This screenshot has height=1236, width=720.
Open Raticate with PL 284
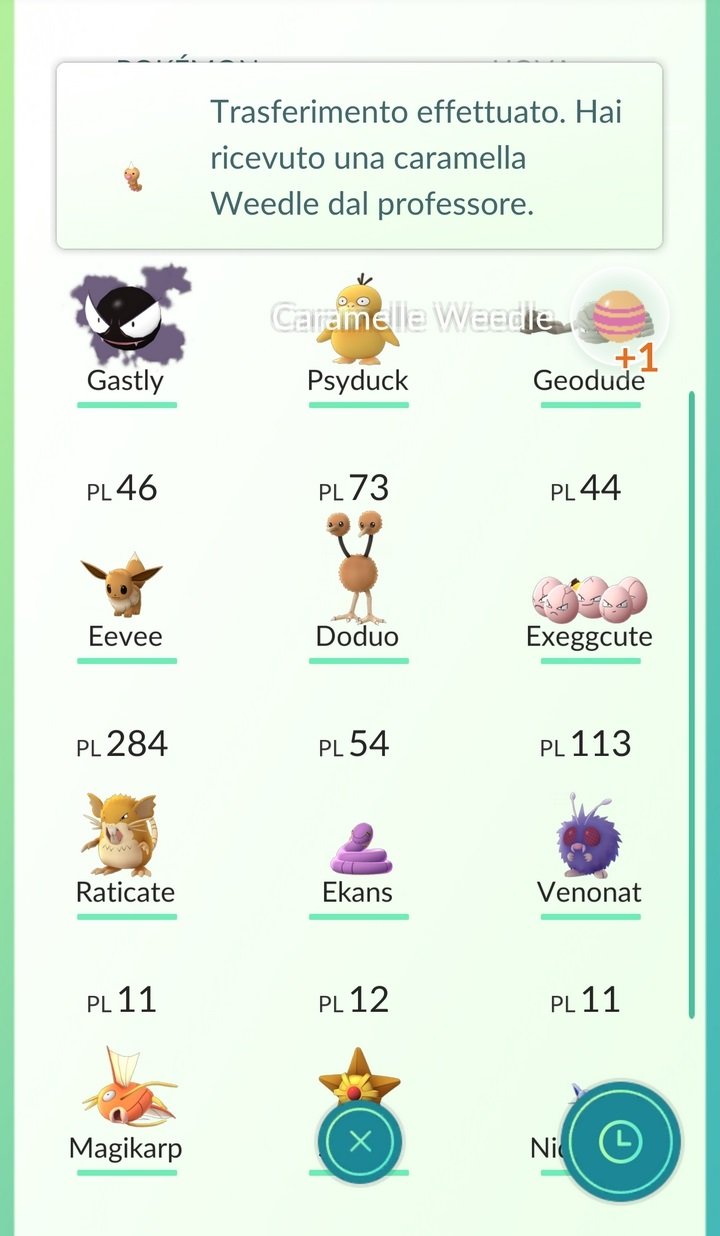[x=124, y=823]
